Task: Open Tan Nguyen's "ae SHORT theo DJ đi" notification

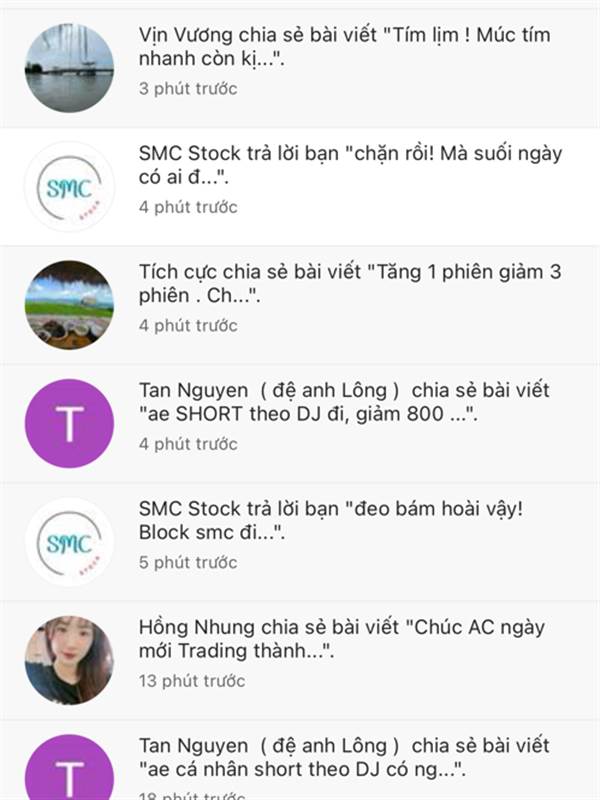Action: 344,402
